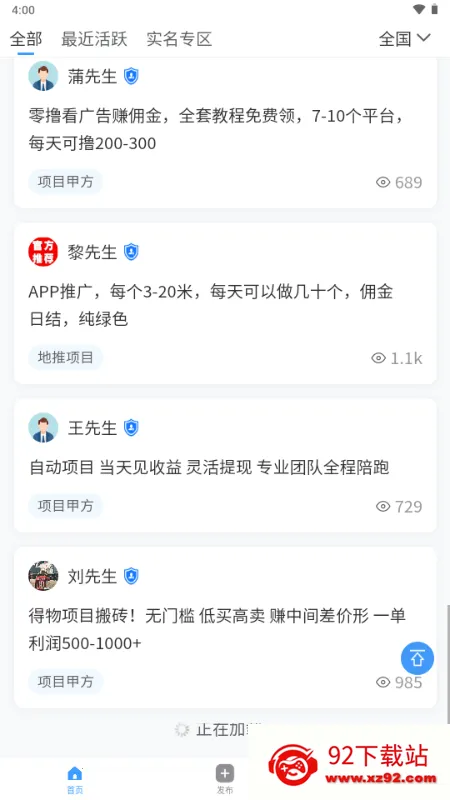Image resolution: width=450 pixels, height=800 pixels.
Task: Tap the 地推项目 tag chip
Action: tap(65, 358)
